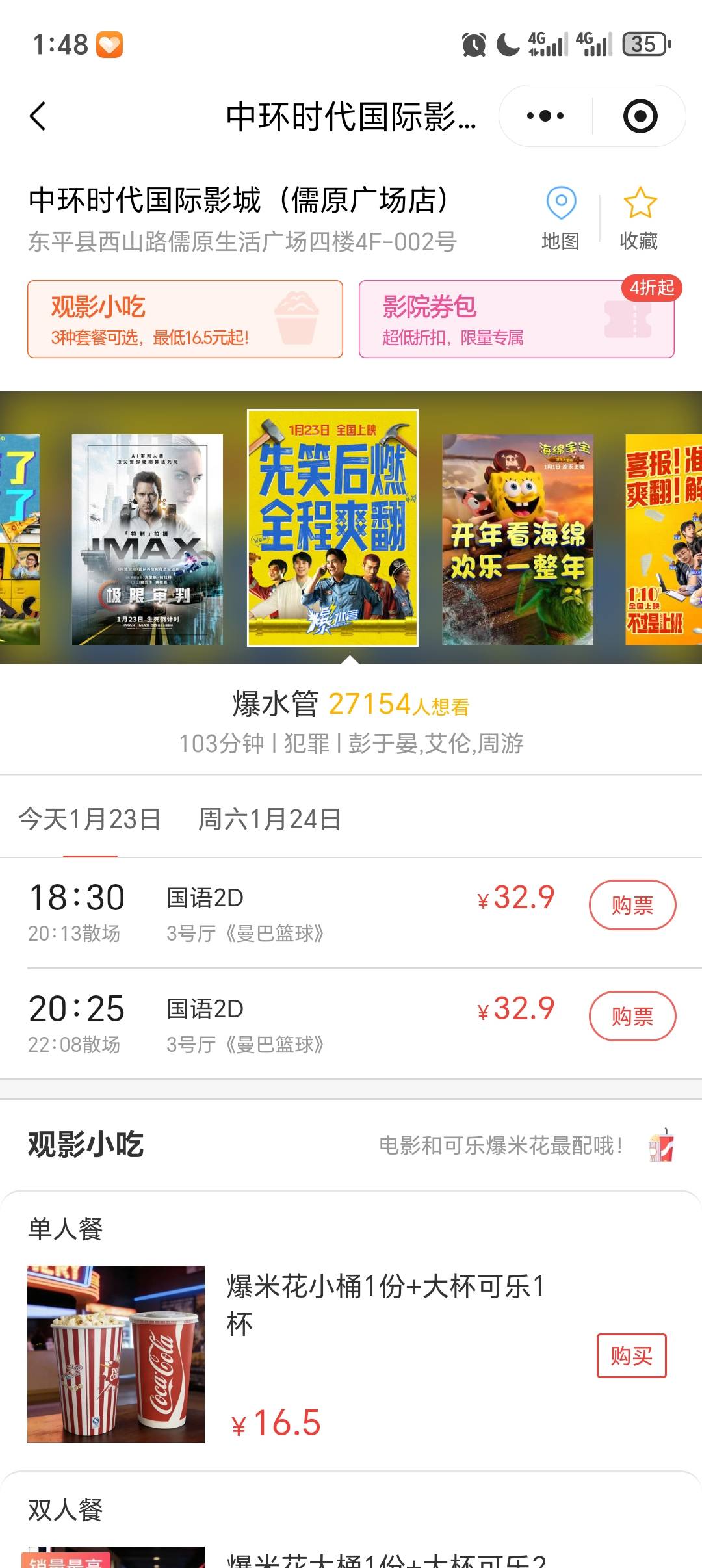Tap the center 爆水管 movie poster
702x1568 pixels.
coord(333,529)
